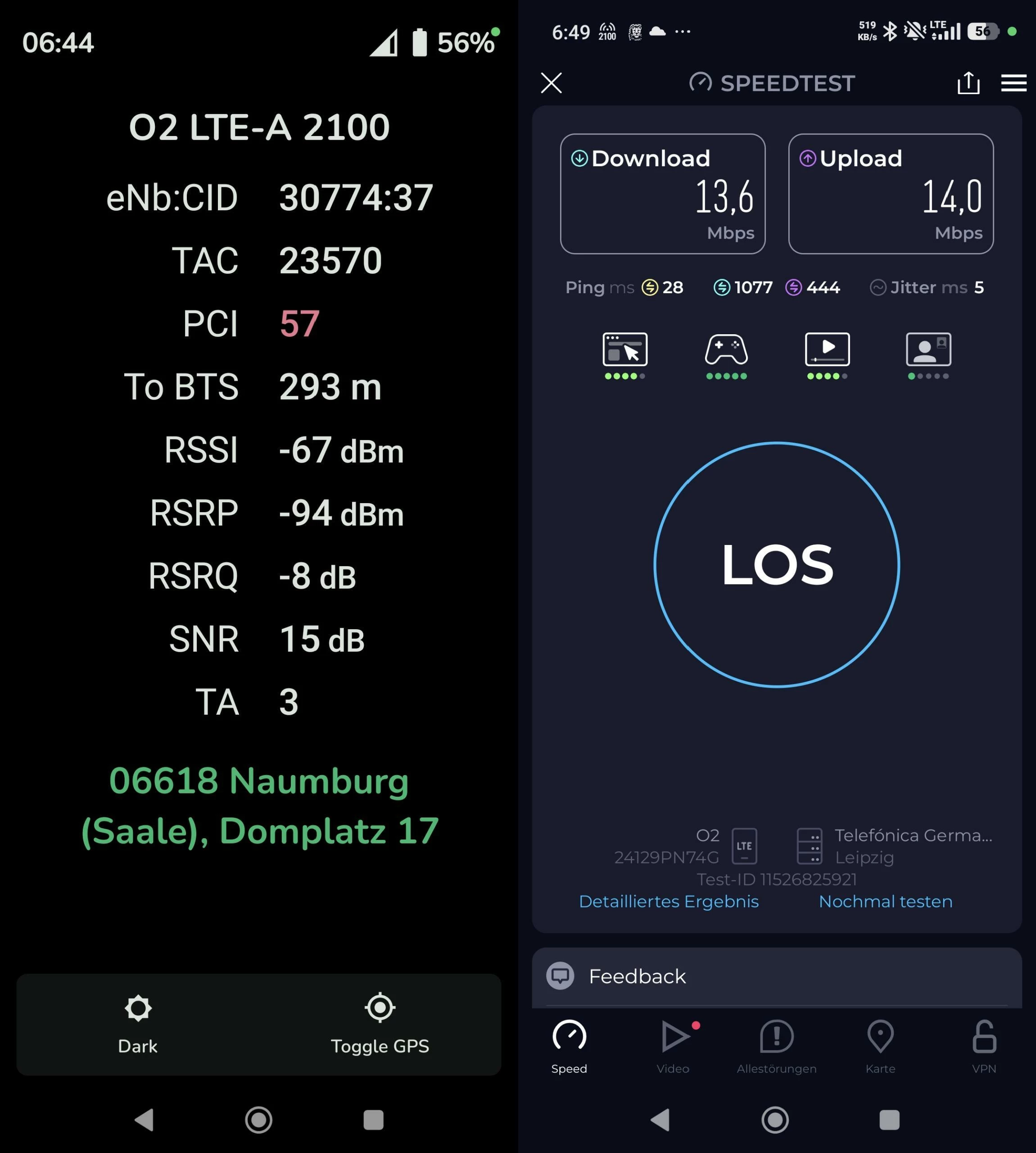Select the Speed tab
The image size is (1036, 1153).
(569, 1047)
